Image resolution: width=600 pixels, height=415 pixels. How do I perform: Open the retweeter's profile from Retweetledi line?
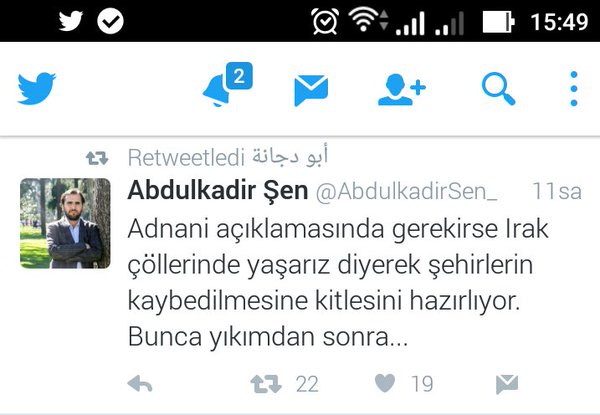289,158
